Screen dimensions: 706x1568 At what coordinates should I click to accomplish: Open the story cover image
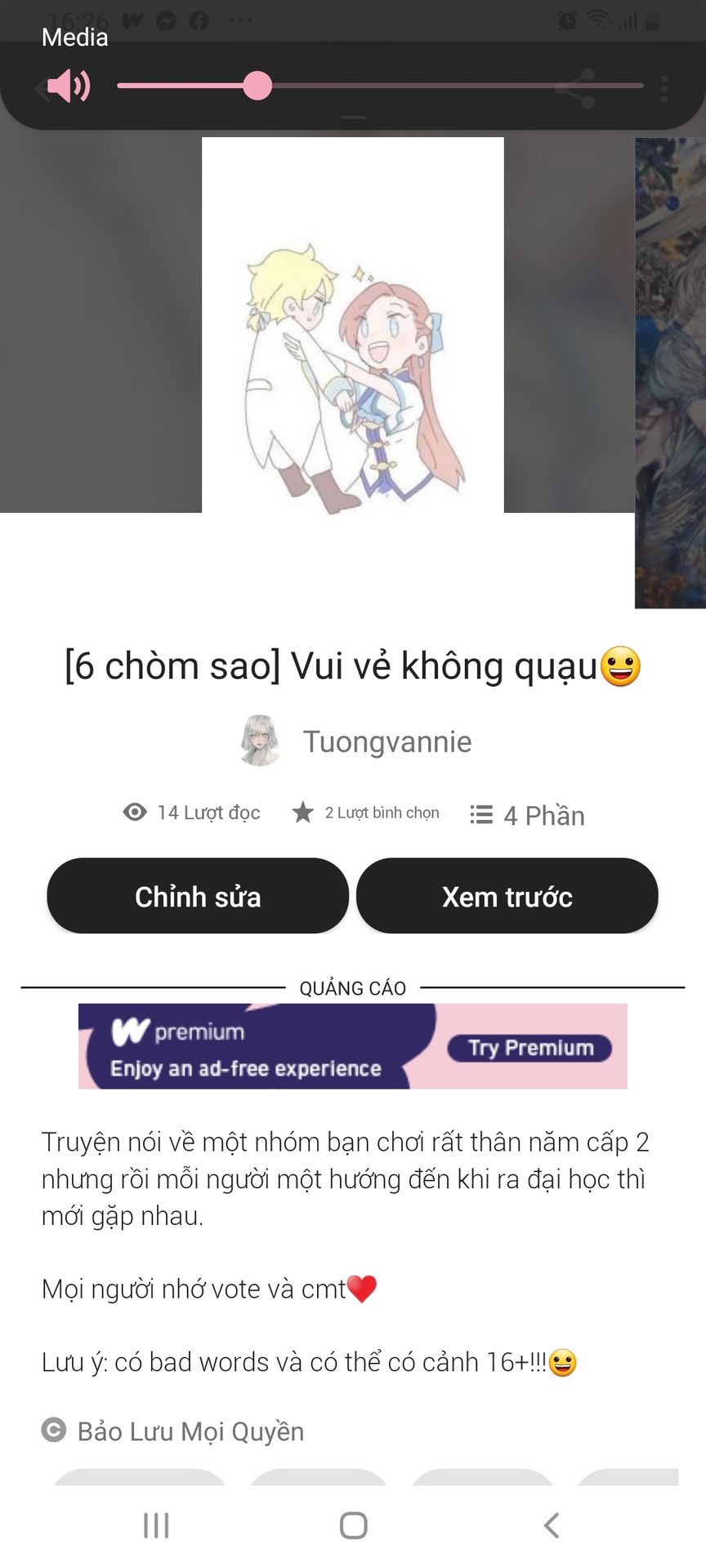[x=353, y=325]
